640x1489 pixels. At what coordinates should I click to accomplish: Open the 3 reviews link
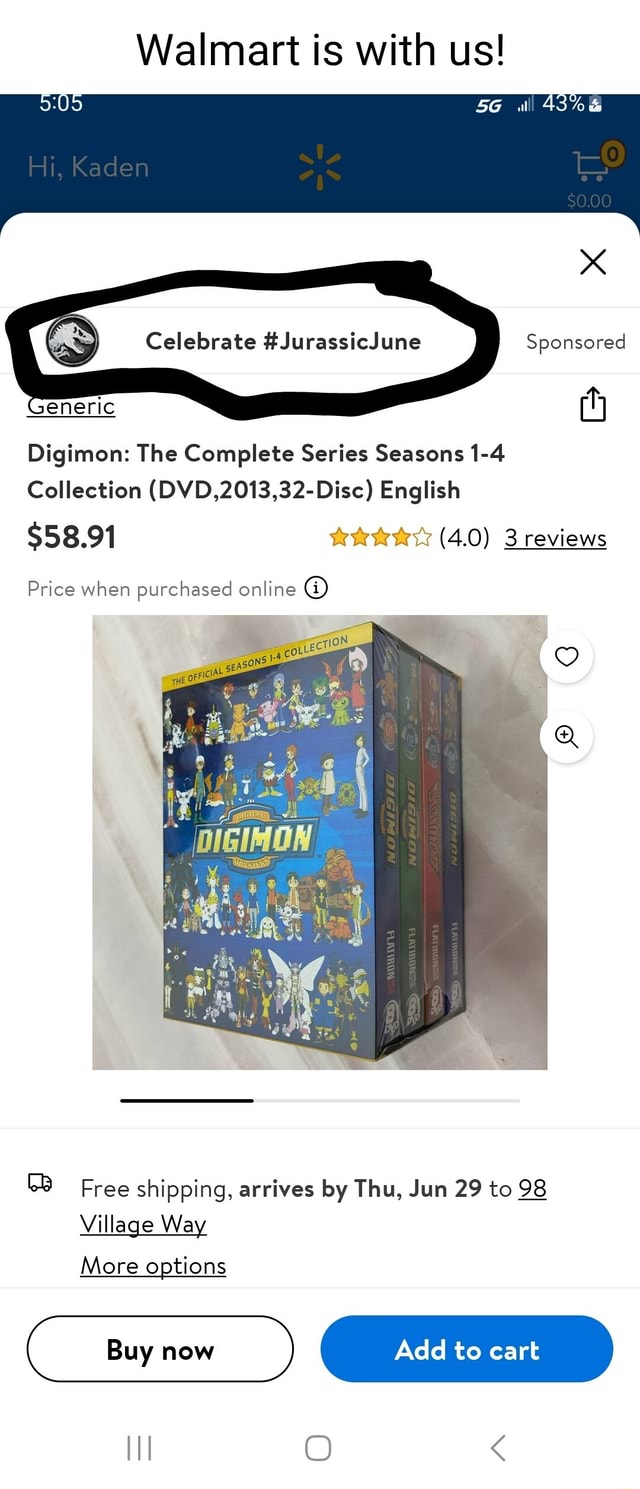pos(555,538)
